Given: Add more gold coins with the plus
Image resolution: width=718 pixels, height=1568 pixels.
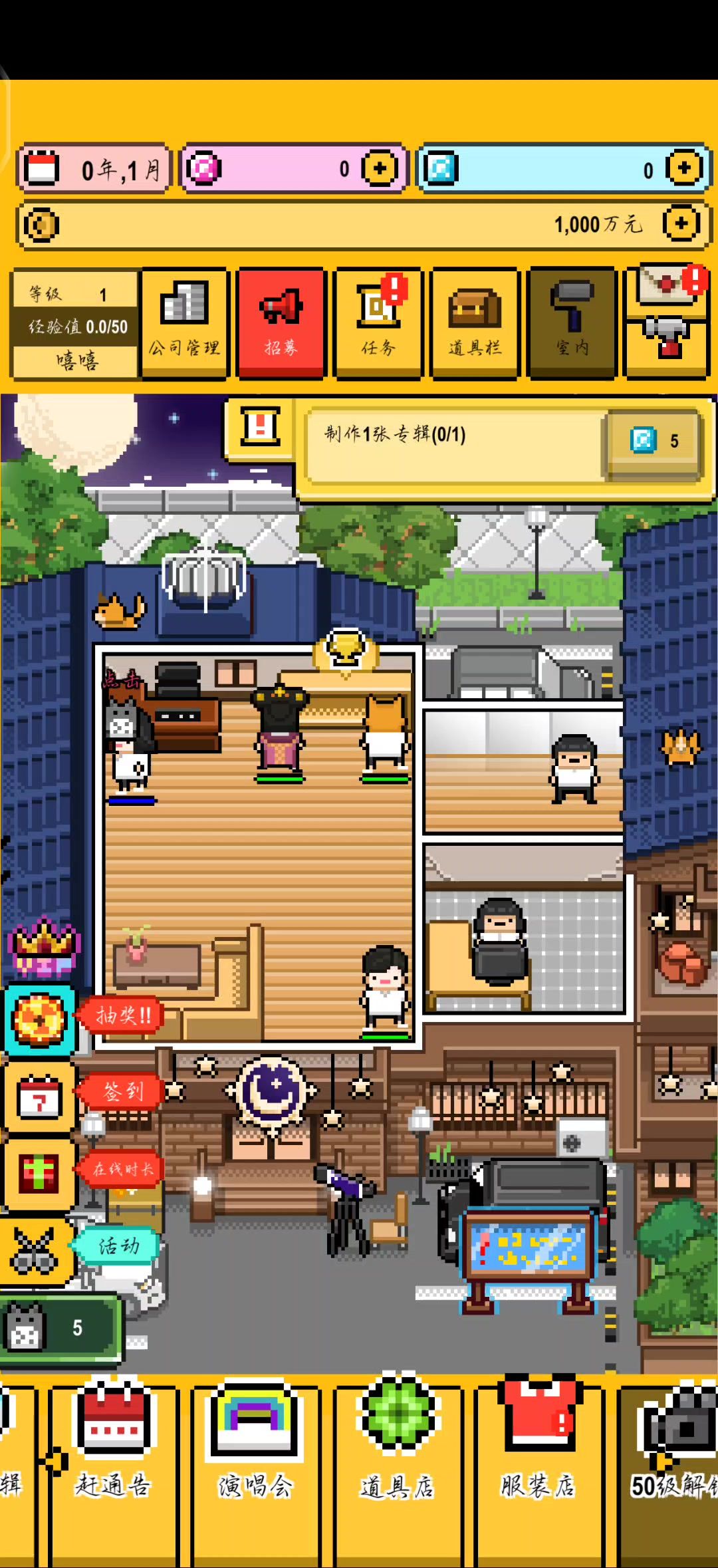Looking at the screenshot, I should point(681,223).
